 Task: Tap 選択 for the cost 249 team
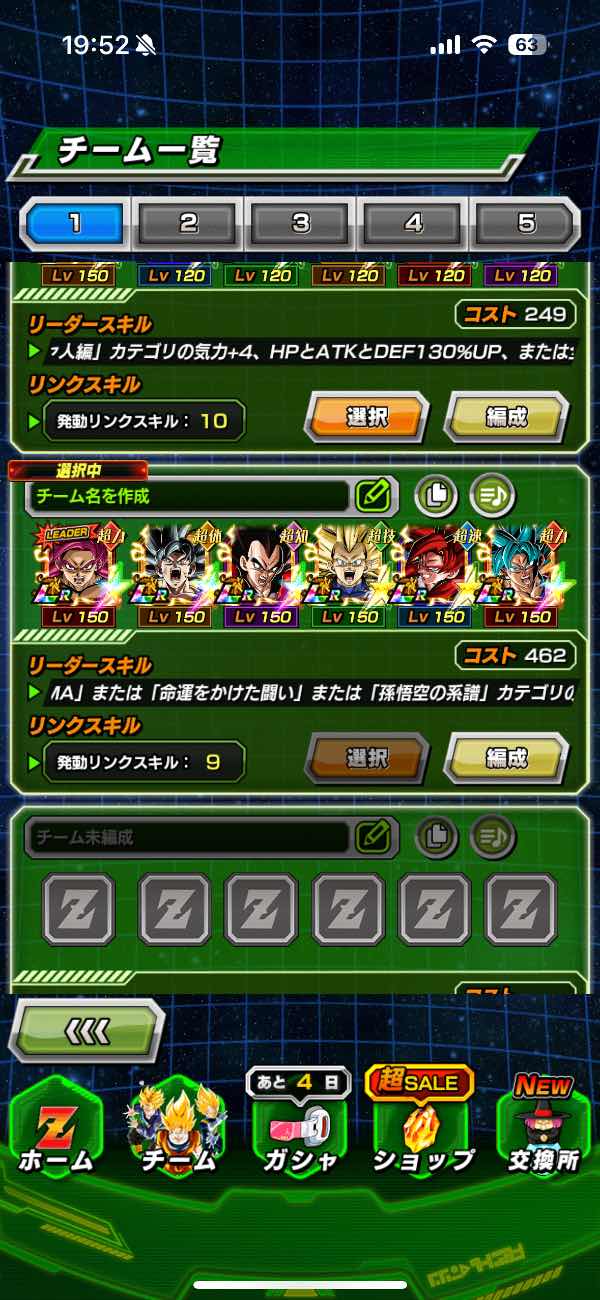click(x=366, y=417)
